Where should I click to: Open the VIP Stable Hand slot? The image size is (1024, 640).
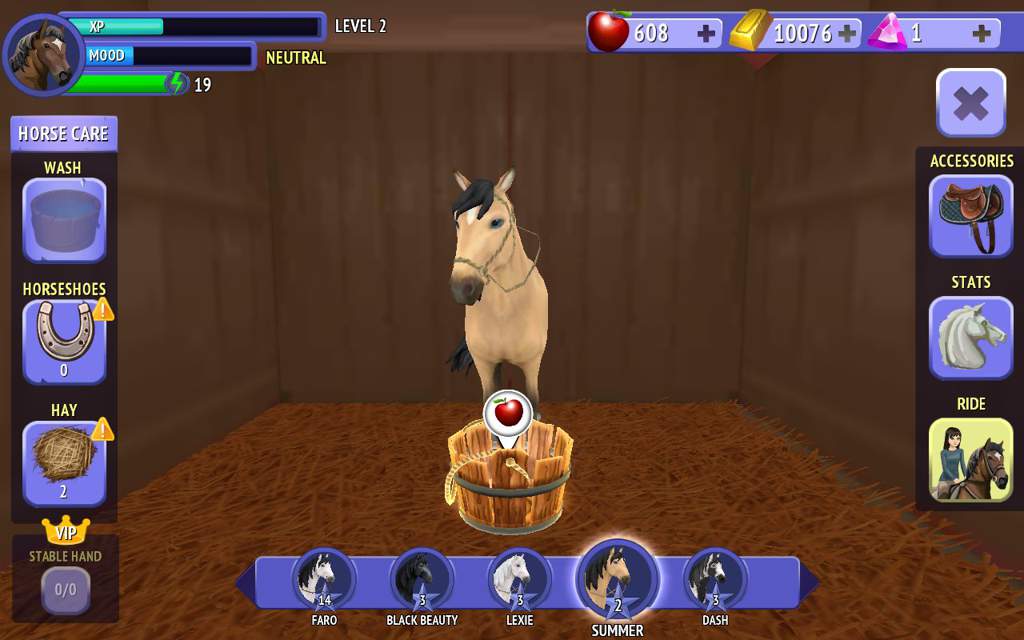(x=65, y=589)
